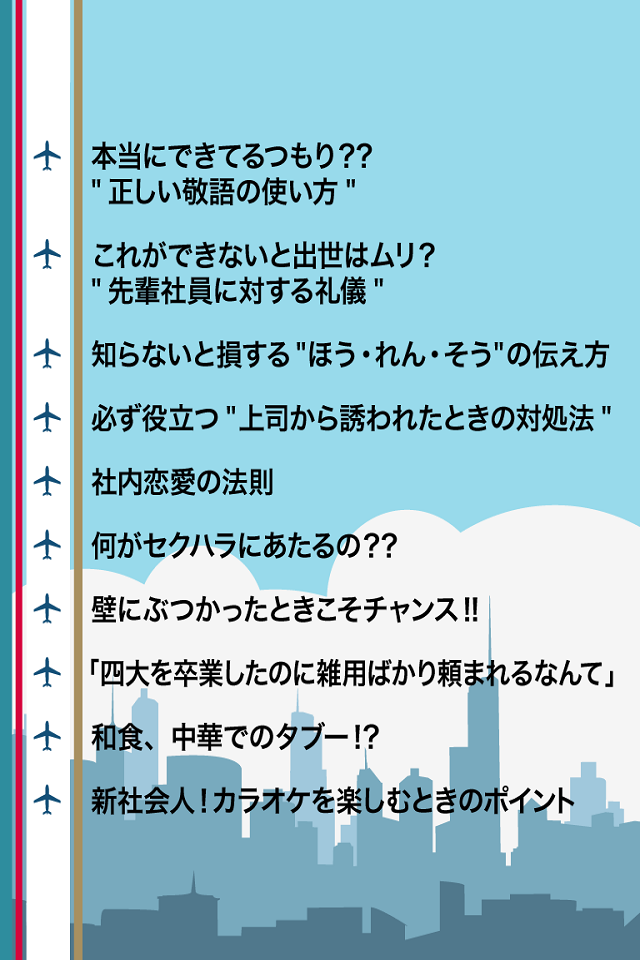Open 先輩社員に対する礼儀 article
Screen dimensions: 640x960
[262, 272]
